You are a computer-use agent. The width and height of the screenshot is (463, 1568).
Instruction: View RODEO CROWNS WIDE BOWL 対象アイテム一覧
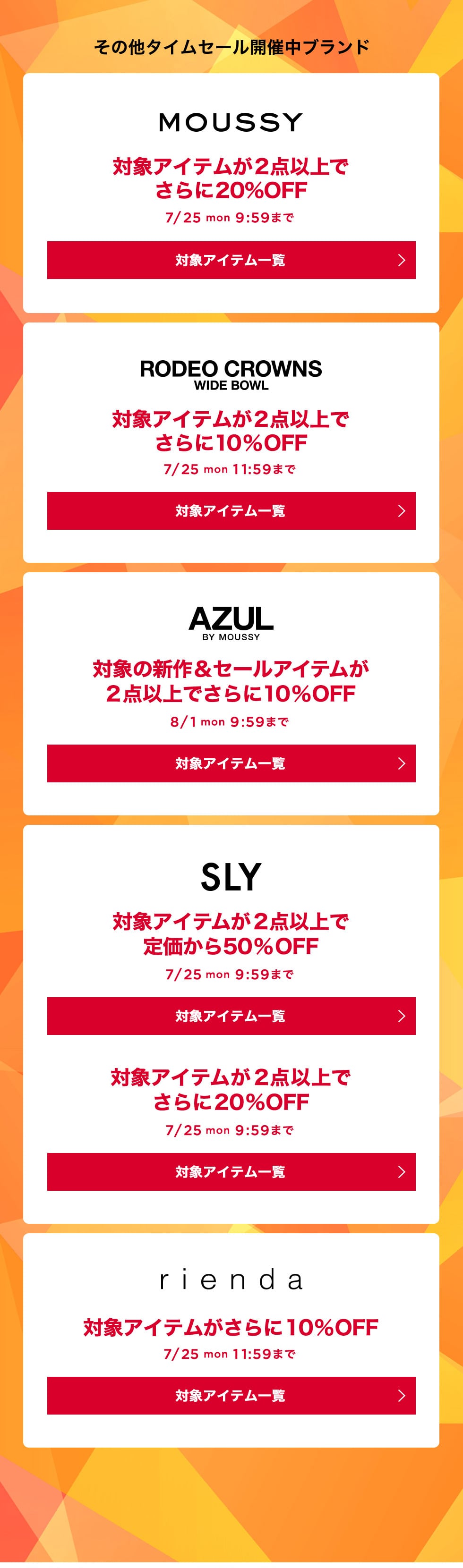[x=231, y=511]
